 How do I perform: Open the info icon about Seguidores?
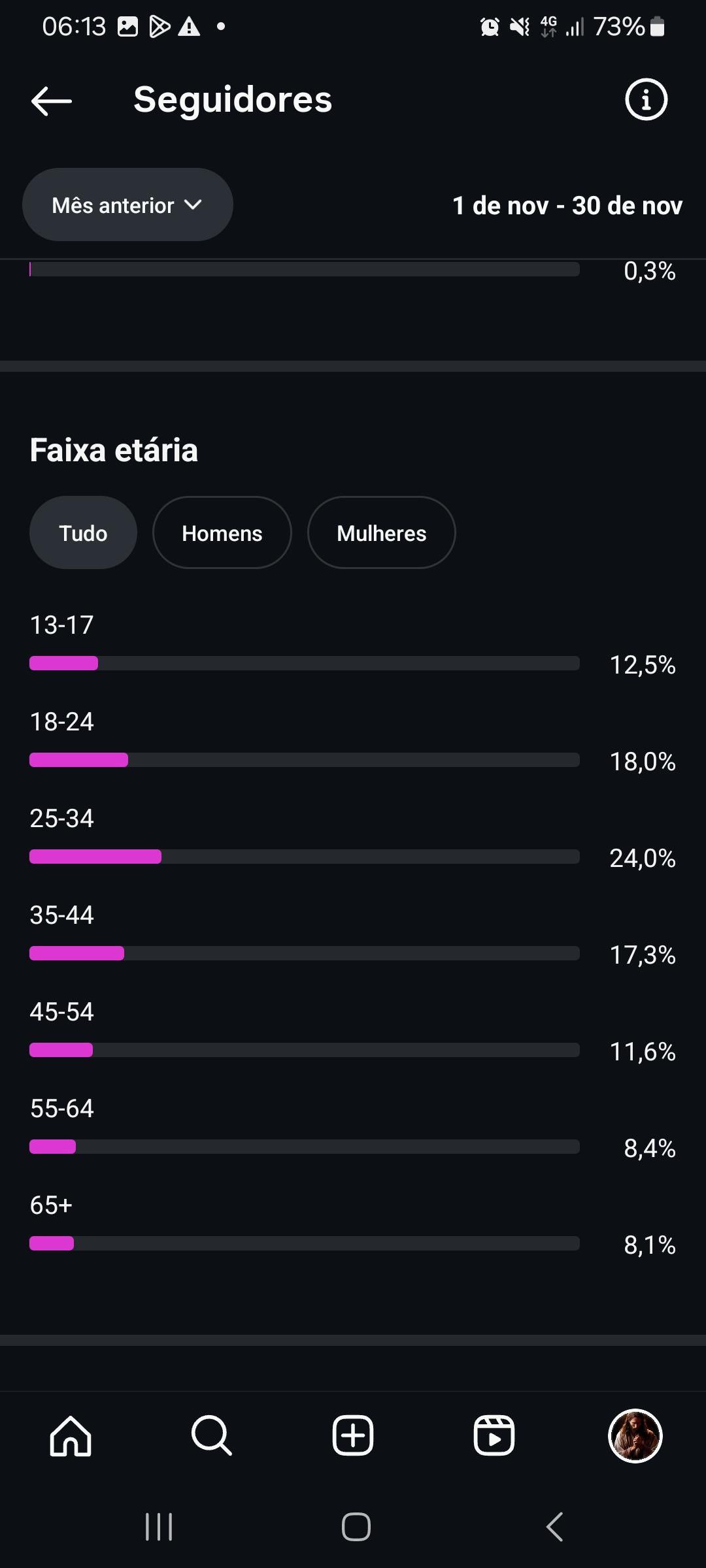click(x=646, y=100)
